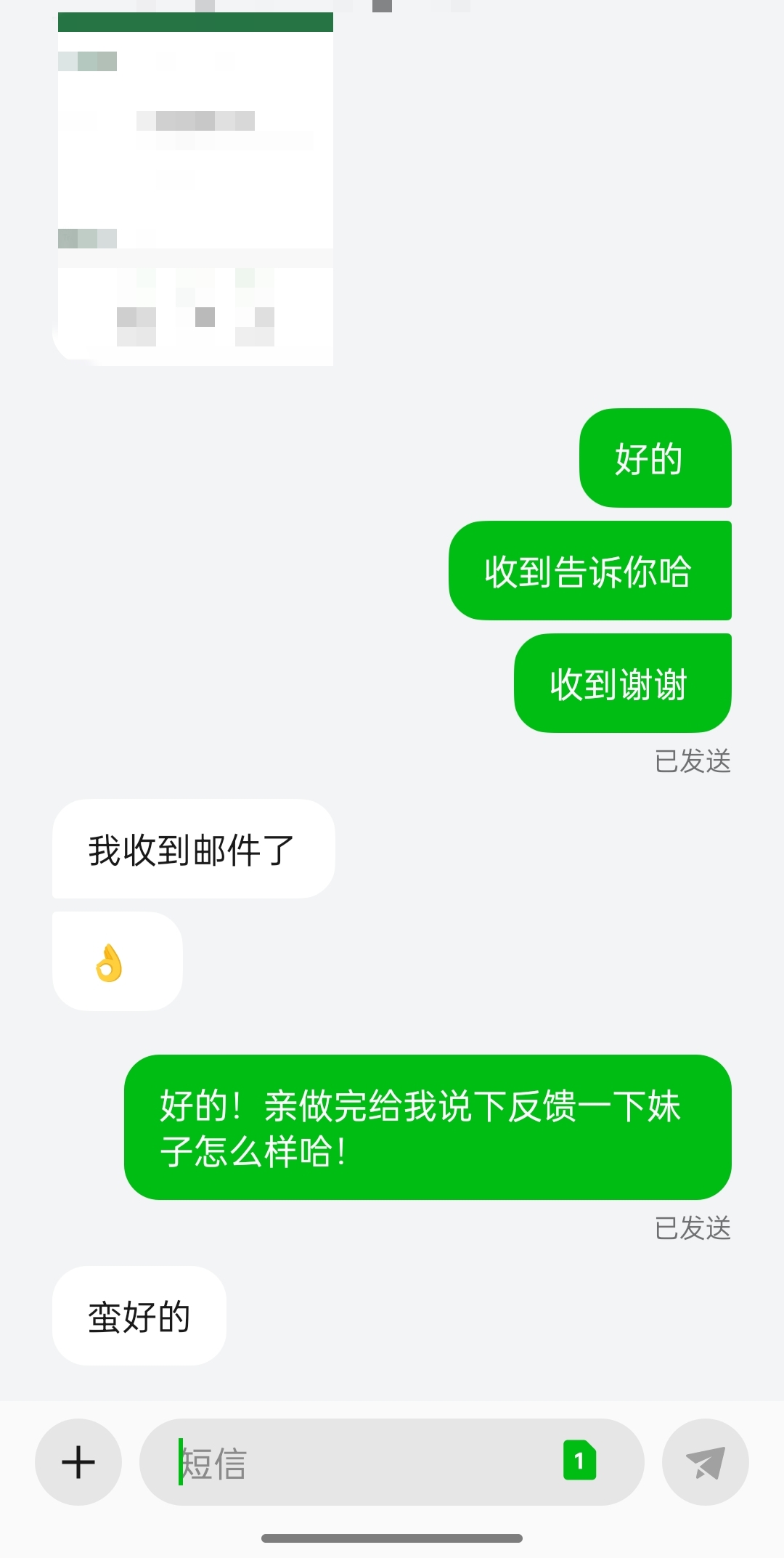Send the message with the paper plane

tap(705, 1461)
